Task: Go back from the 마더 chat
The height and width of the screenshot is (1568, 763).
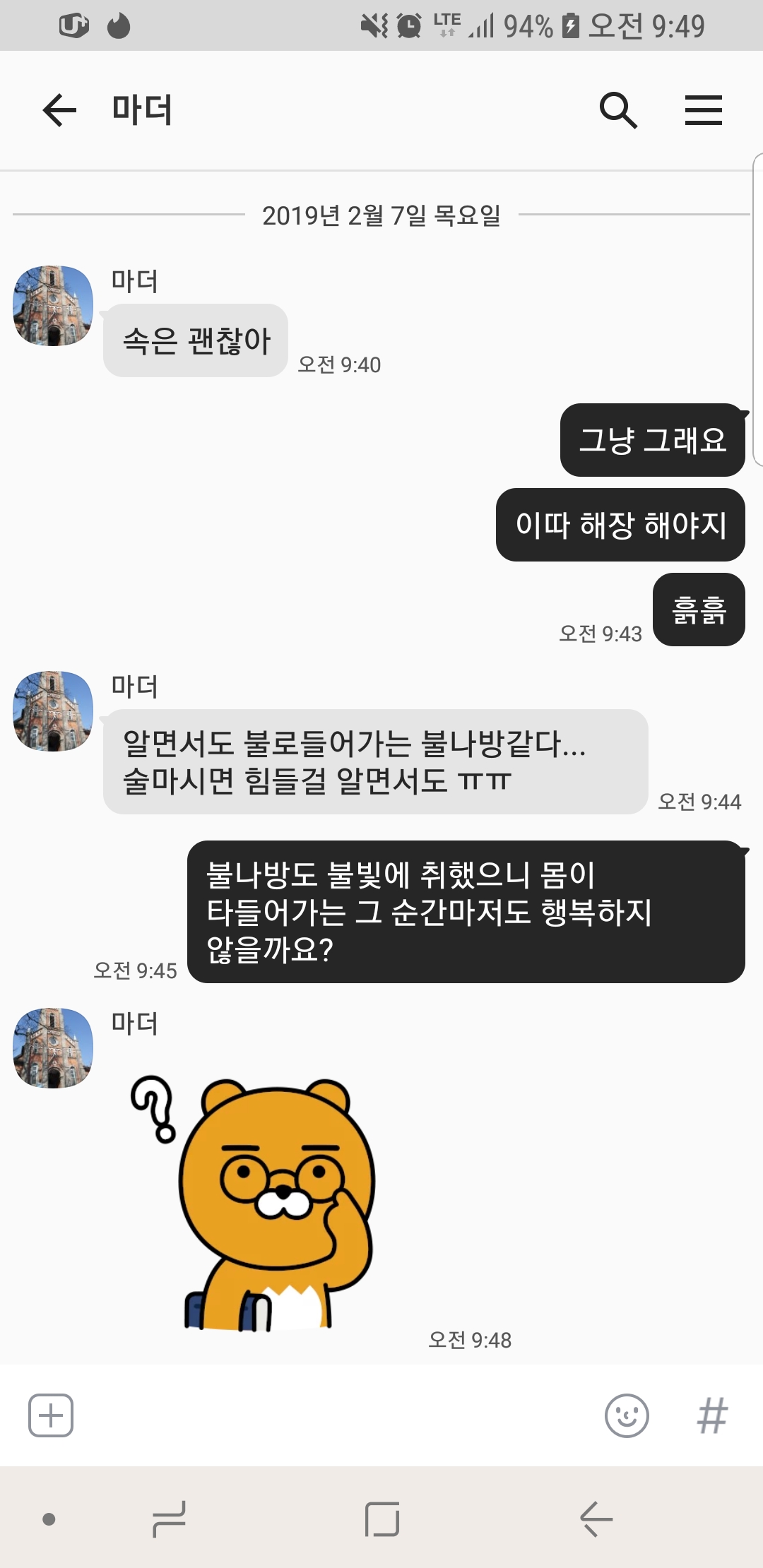Action: tap(59, 111)
